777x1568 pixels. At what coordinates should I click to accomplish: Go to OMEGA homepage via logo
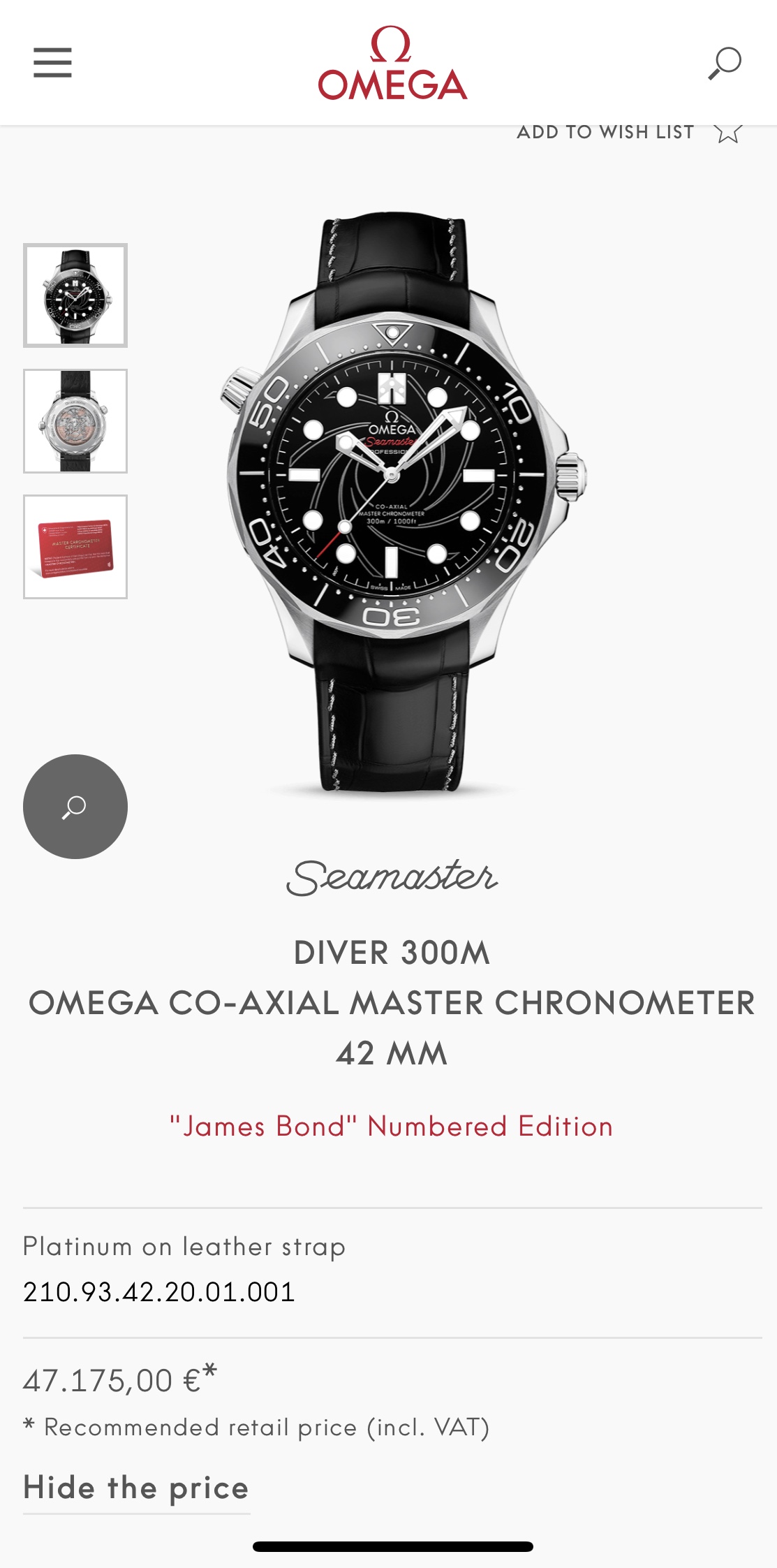coord(392,64)
